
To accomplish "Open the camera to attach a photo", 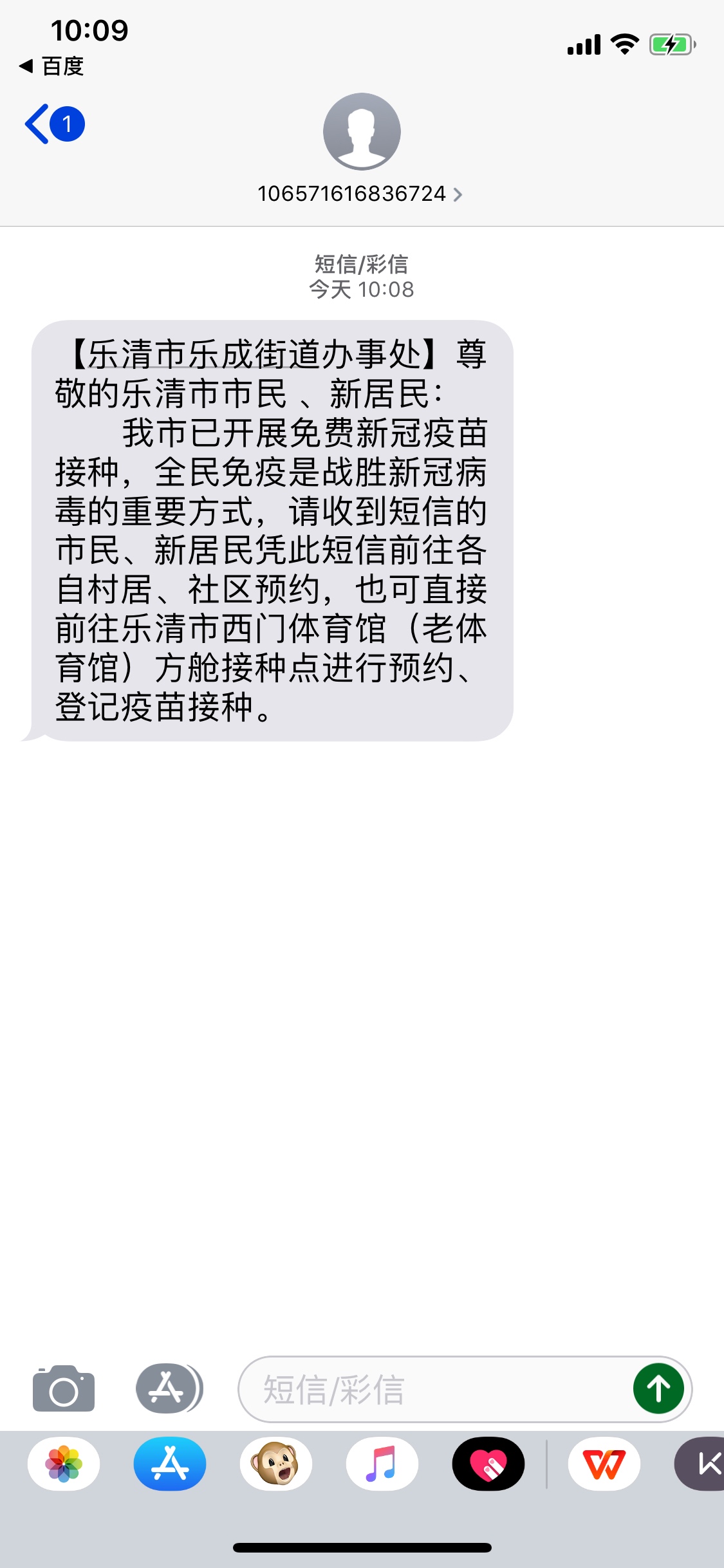I will (x=64, y=1388).
